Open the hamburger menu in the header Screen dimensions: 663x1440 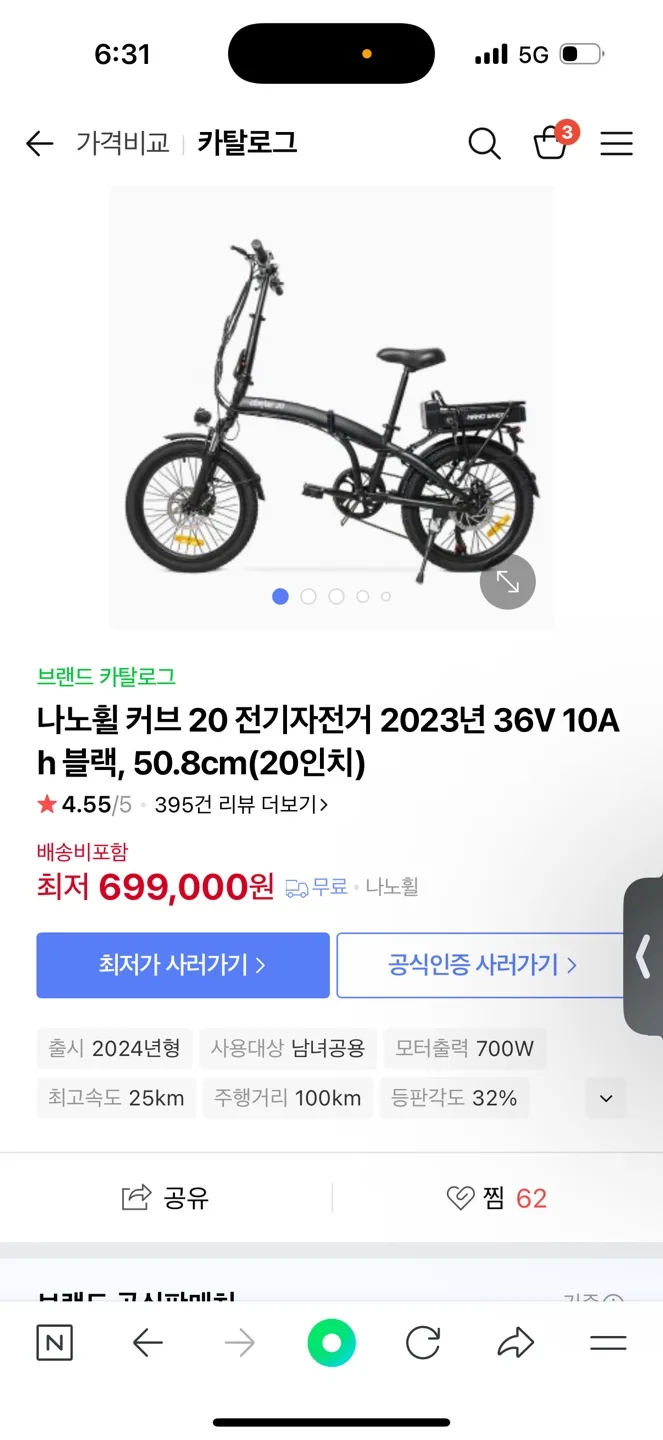tap(616, 144)
